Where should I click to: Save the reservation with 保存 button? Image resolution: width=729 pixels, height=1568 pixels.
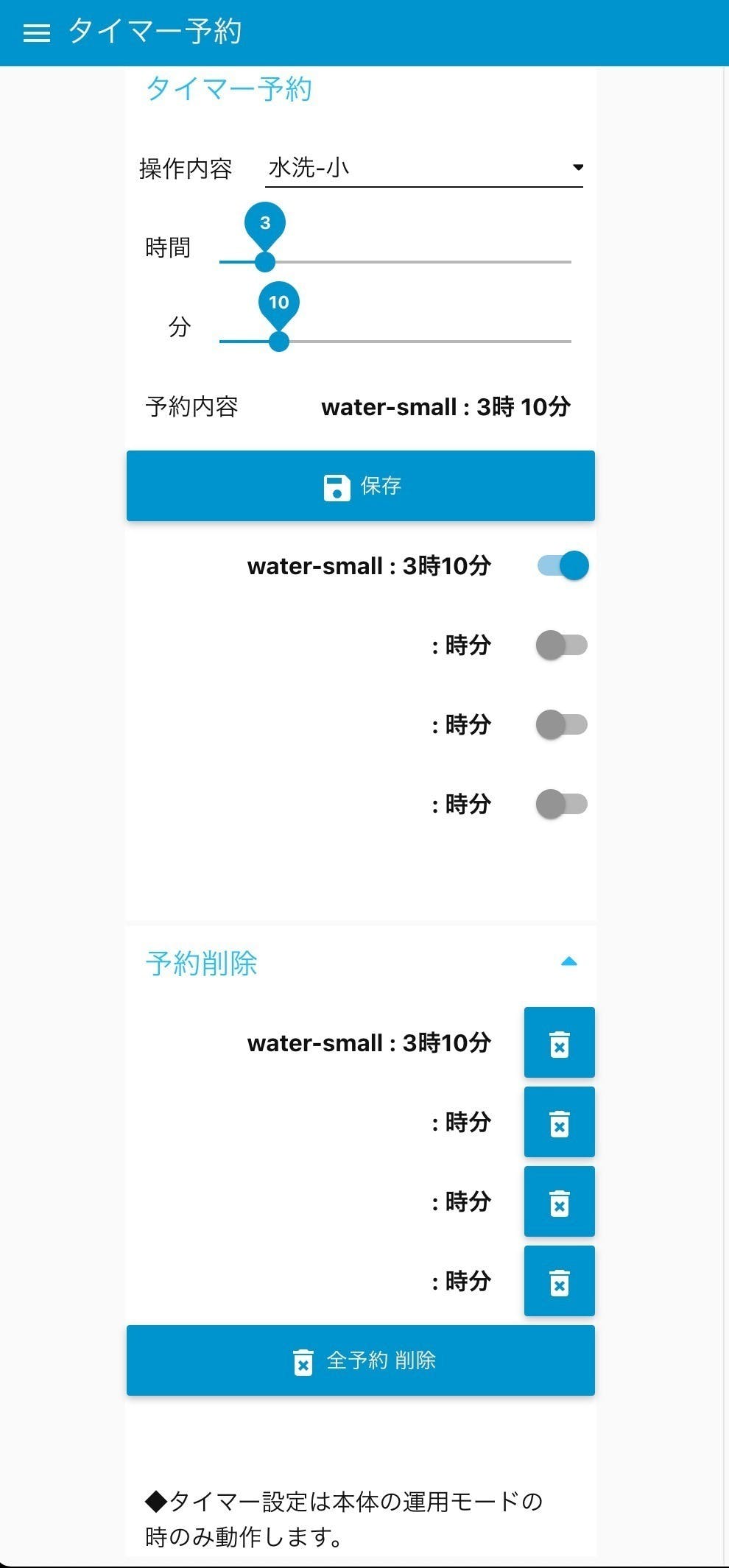point(361,486)
